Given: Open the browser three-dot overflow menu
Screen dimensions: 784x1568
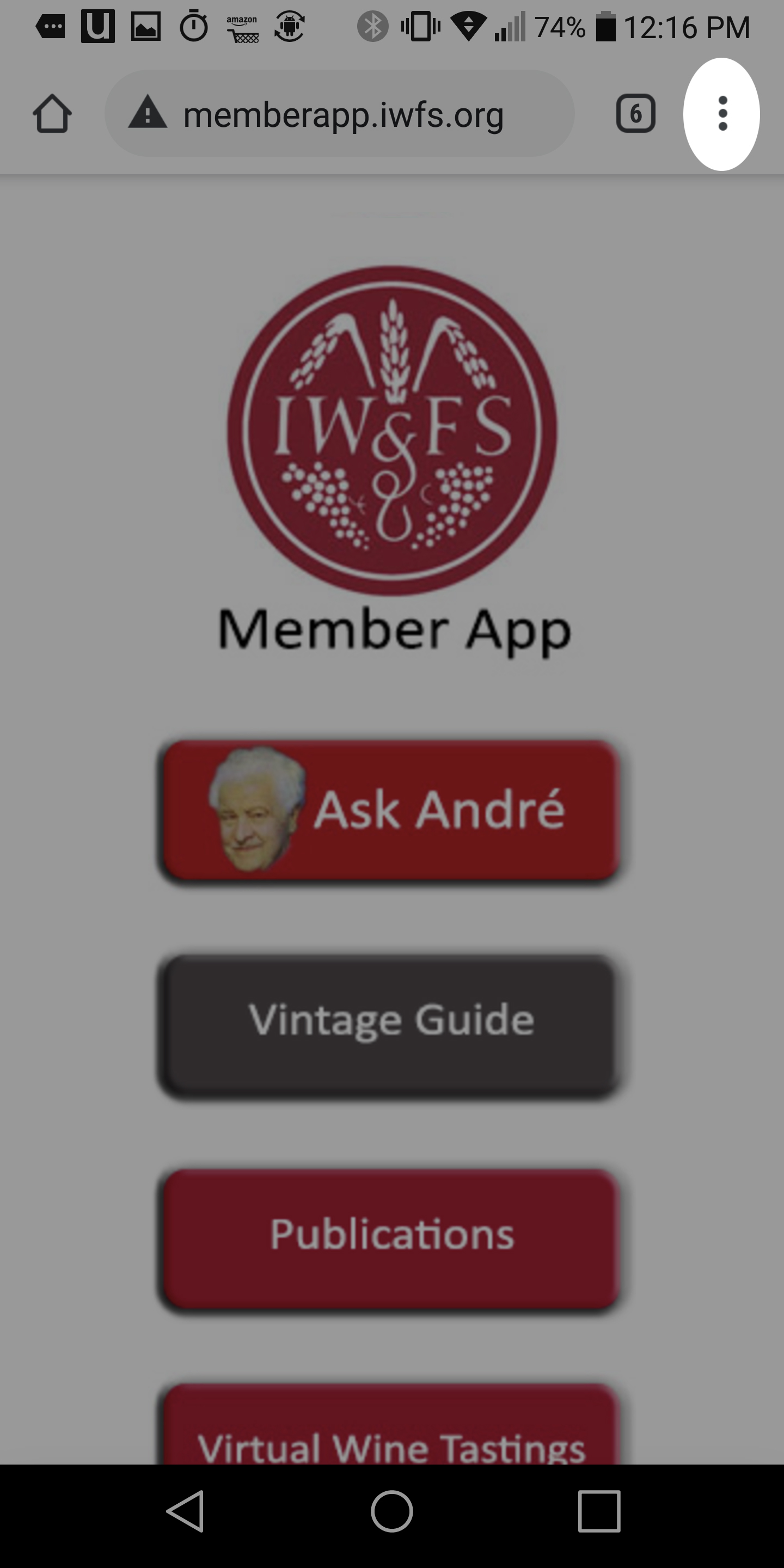Looking at the screenshot, I should pos(722,114).
